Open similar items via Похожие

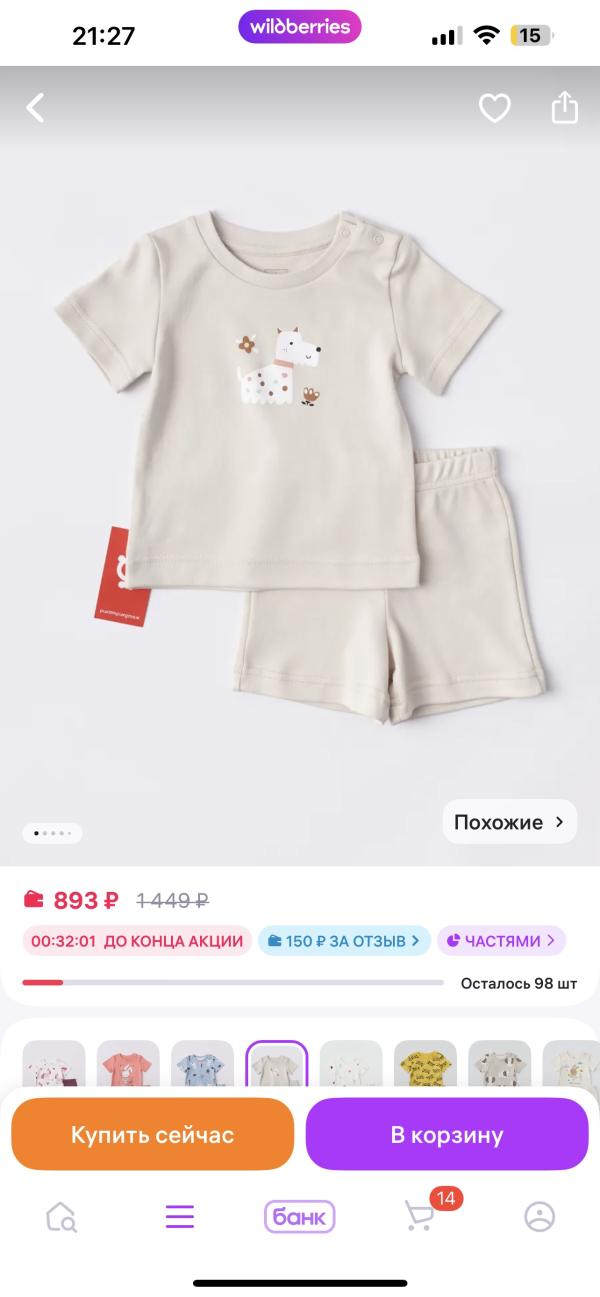[x=510, y=822]
